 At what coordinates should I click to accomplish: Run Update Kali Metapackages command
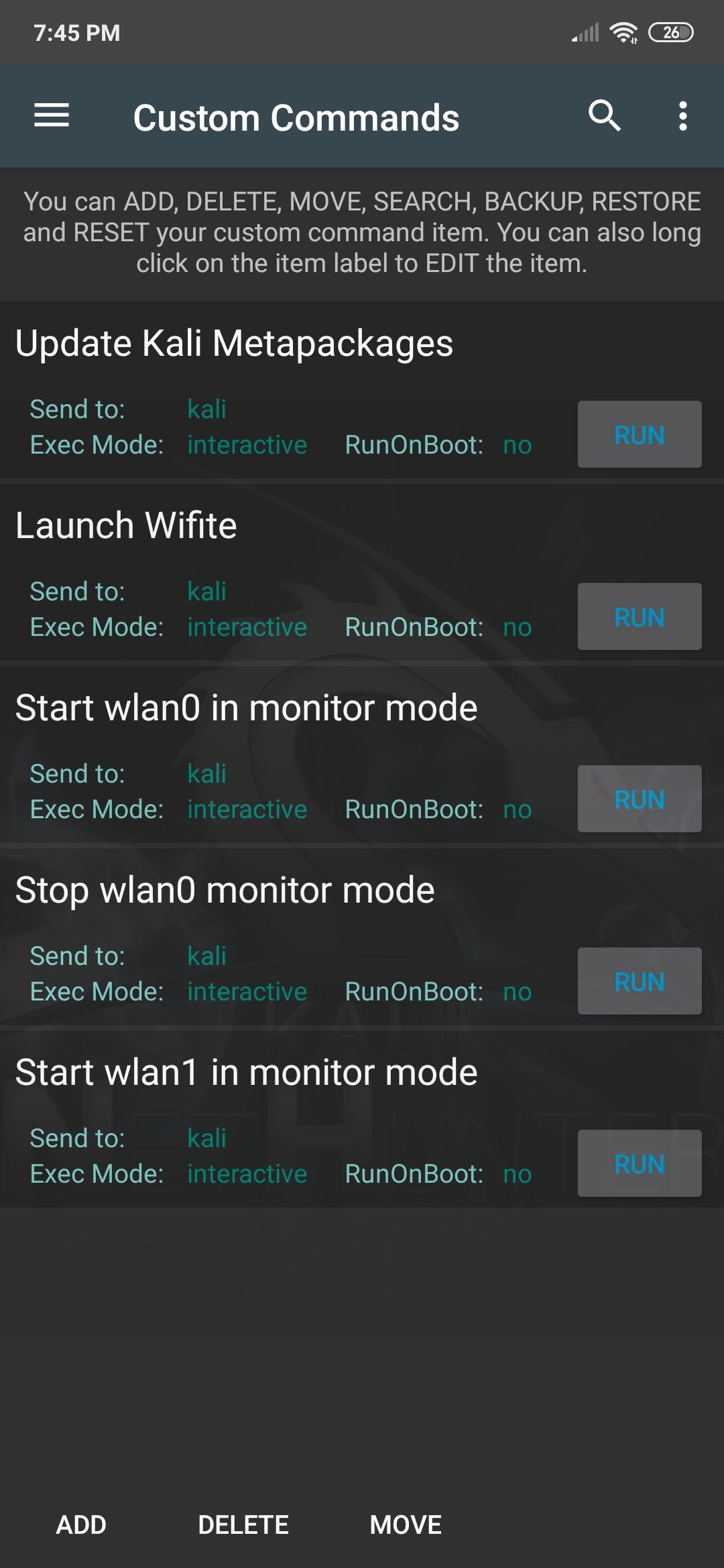point(639,434)
